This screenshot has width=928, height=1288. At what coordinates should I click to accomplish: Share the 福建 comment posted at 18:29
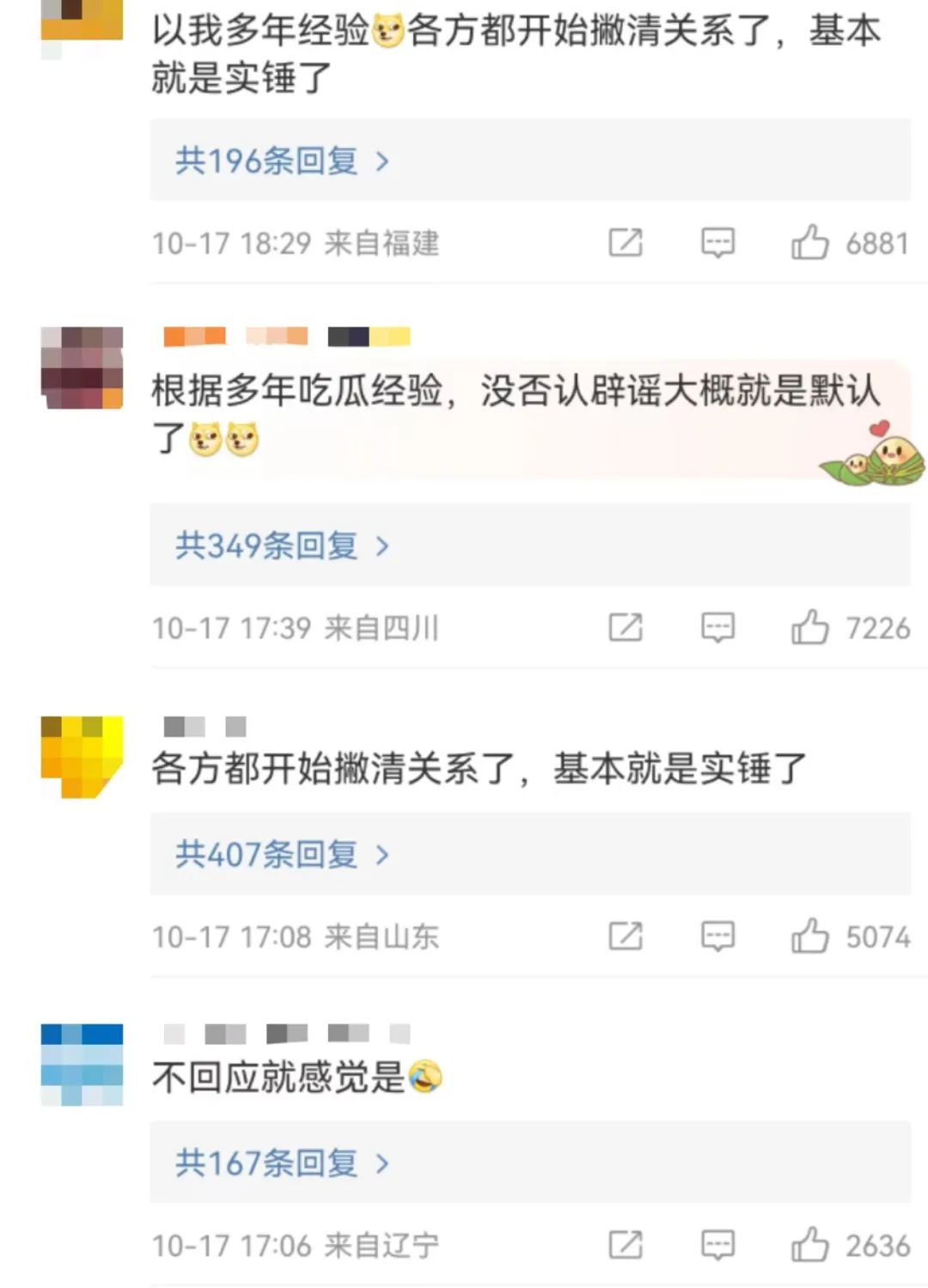pos(626,243)
